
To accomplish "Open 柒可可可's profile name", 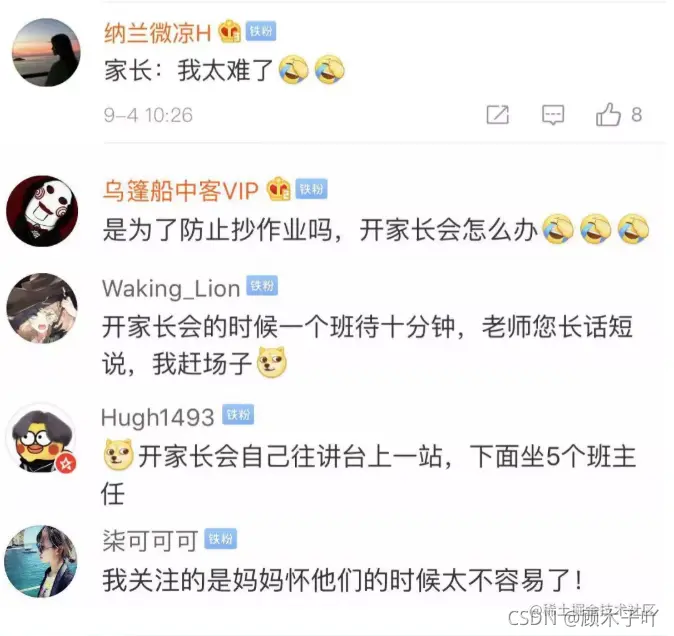I will [x=150, y=541].
